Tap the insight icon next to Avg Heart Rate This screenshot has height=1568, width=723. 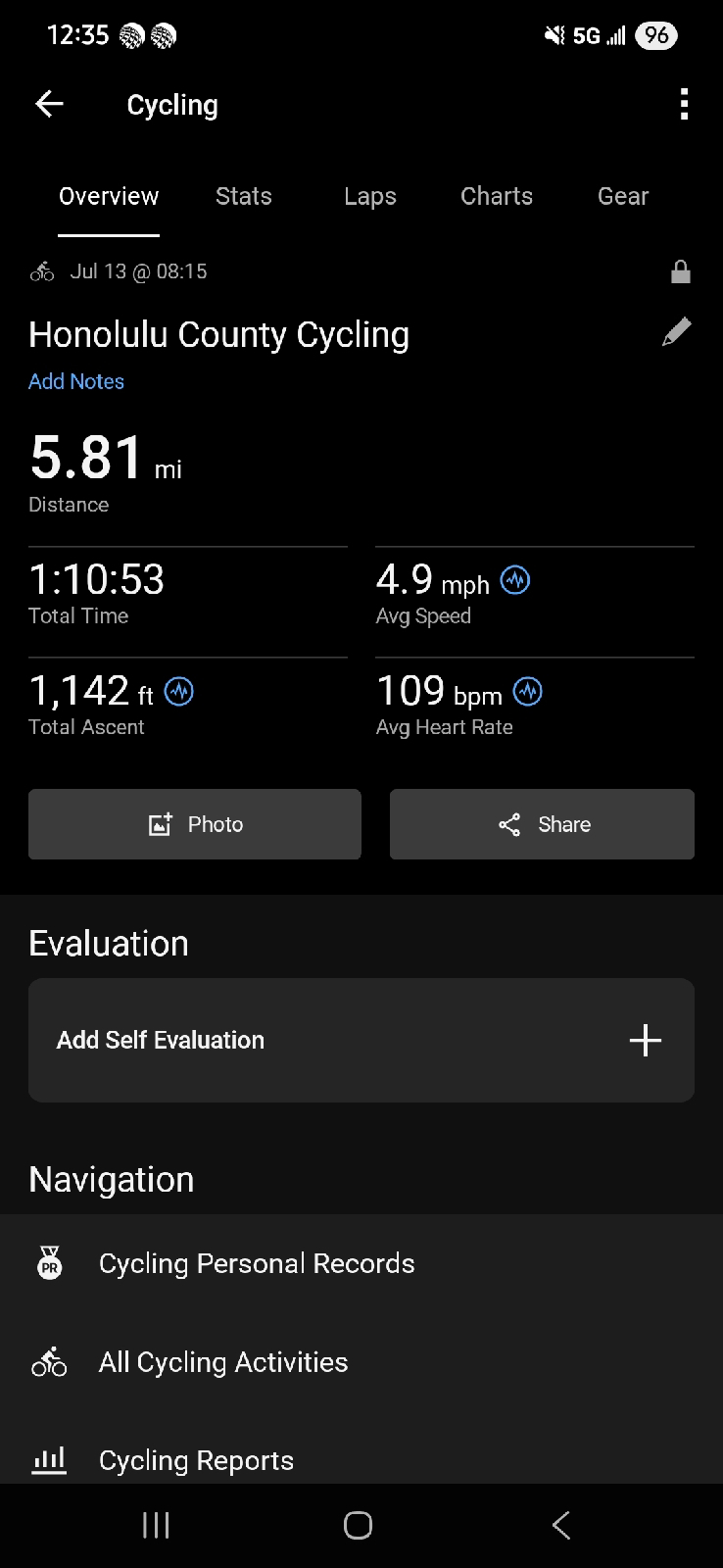tap(528, 692)
